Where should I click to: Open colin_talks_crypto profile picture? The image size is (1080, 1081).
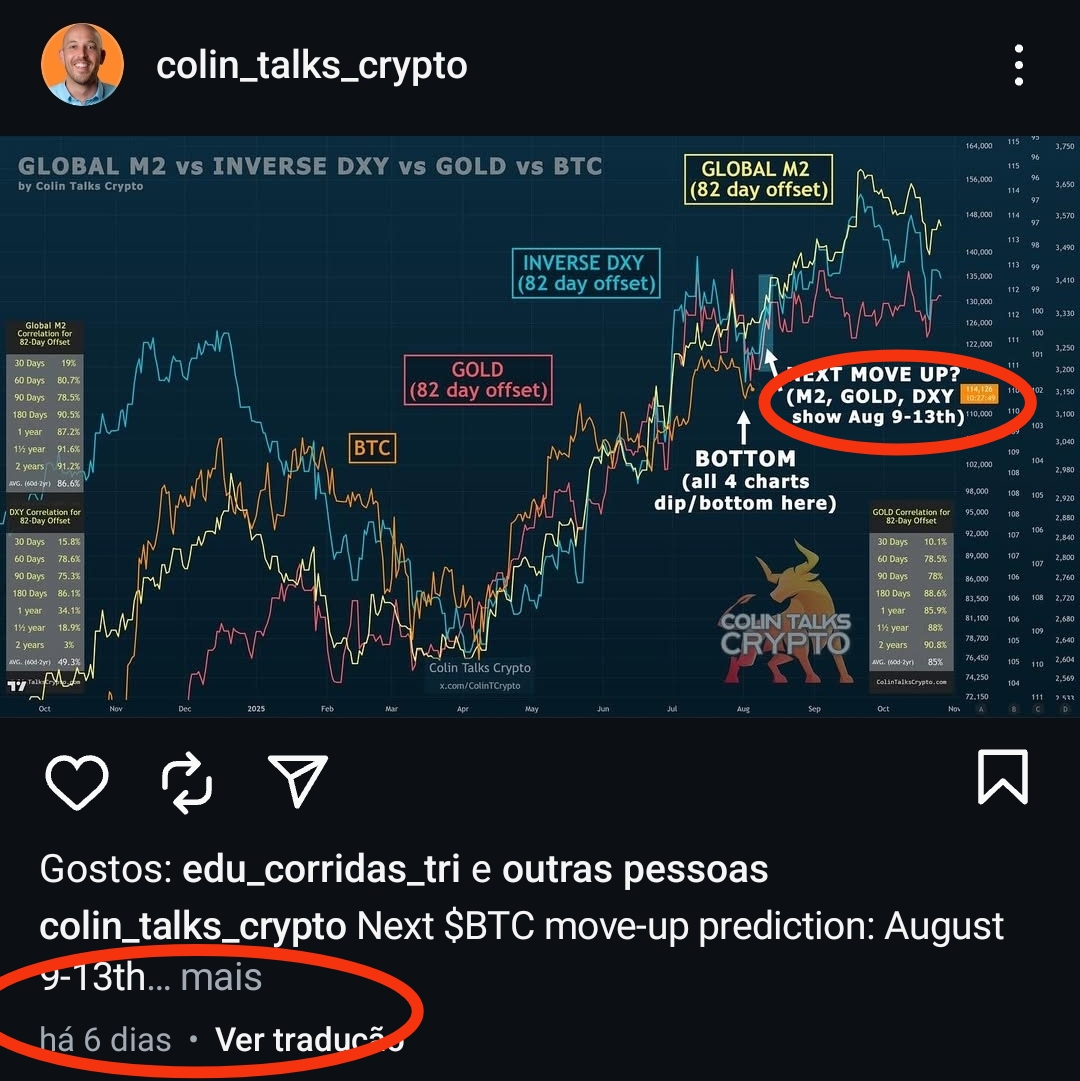point(82,65)
